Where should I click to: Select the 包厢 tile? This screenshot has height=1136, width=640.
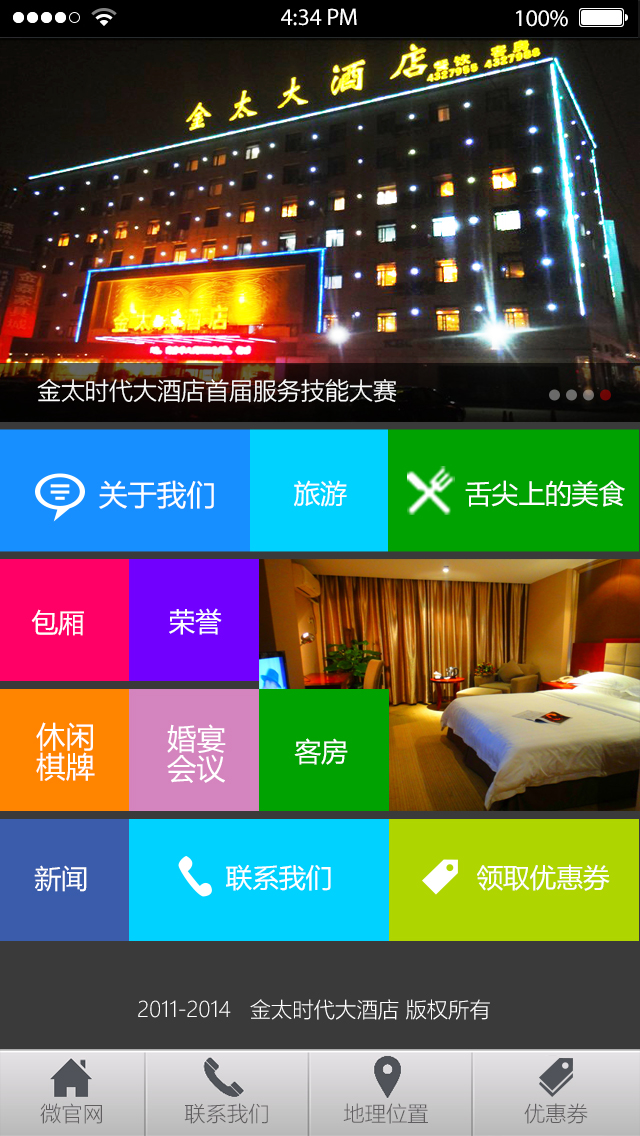point(64,621)
